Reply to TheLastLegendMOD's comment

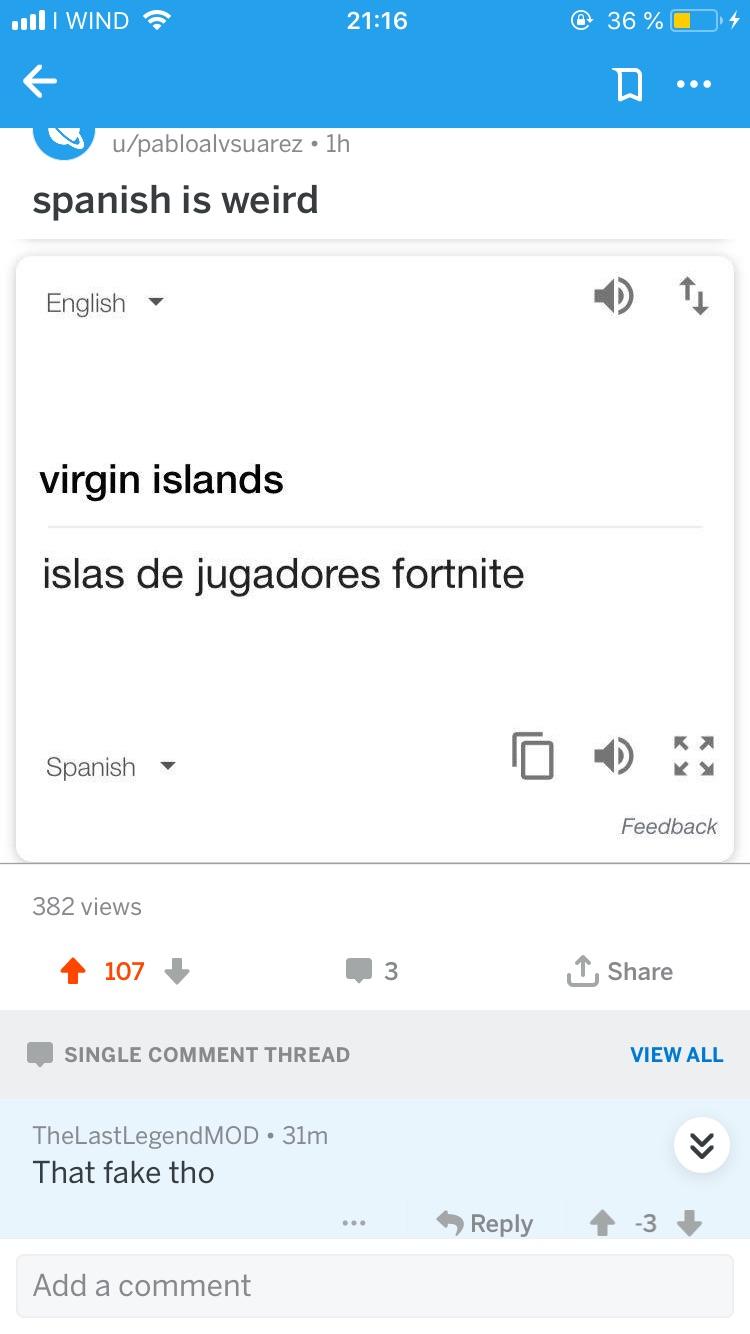[486, 1223]
